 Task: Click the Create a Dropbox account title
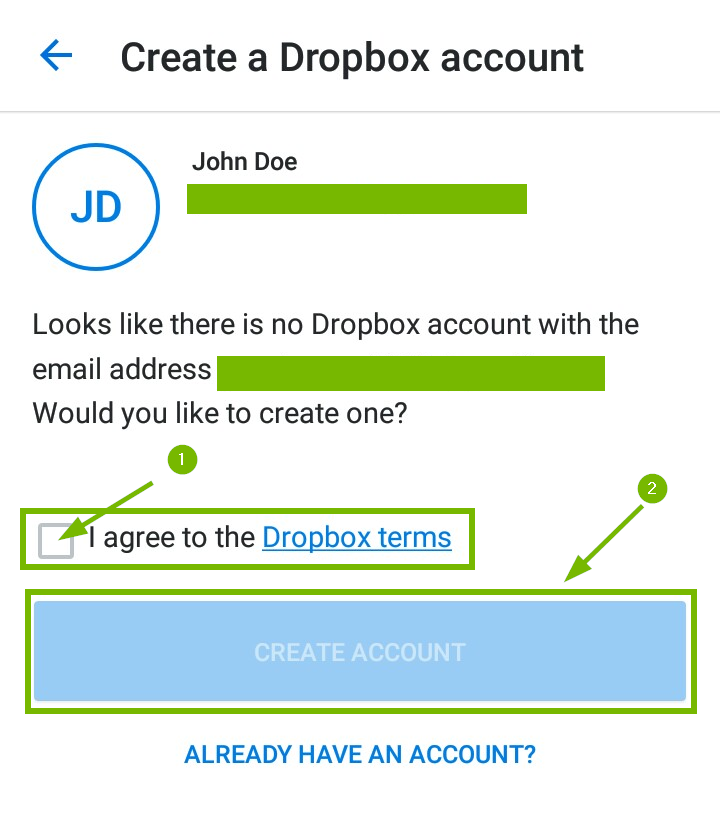[351, 57]
